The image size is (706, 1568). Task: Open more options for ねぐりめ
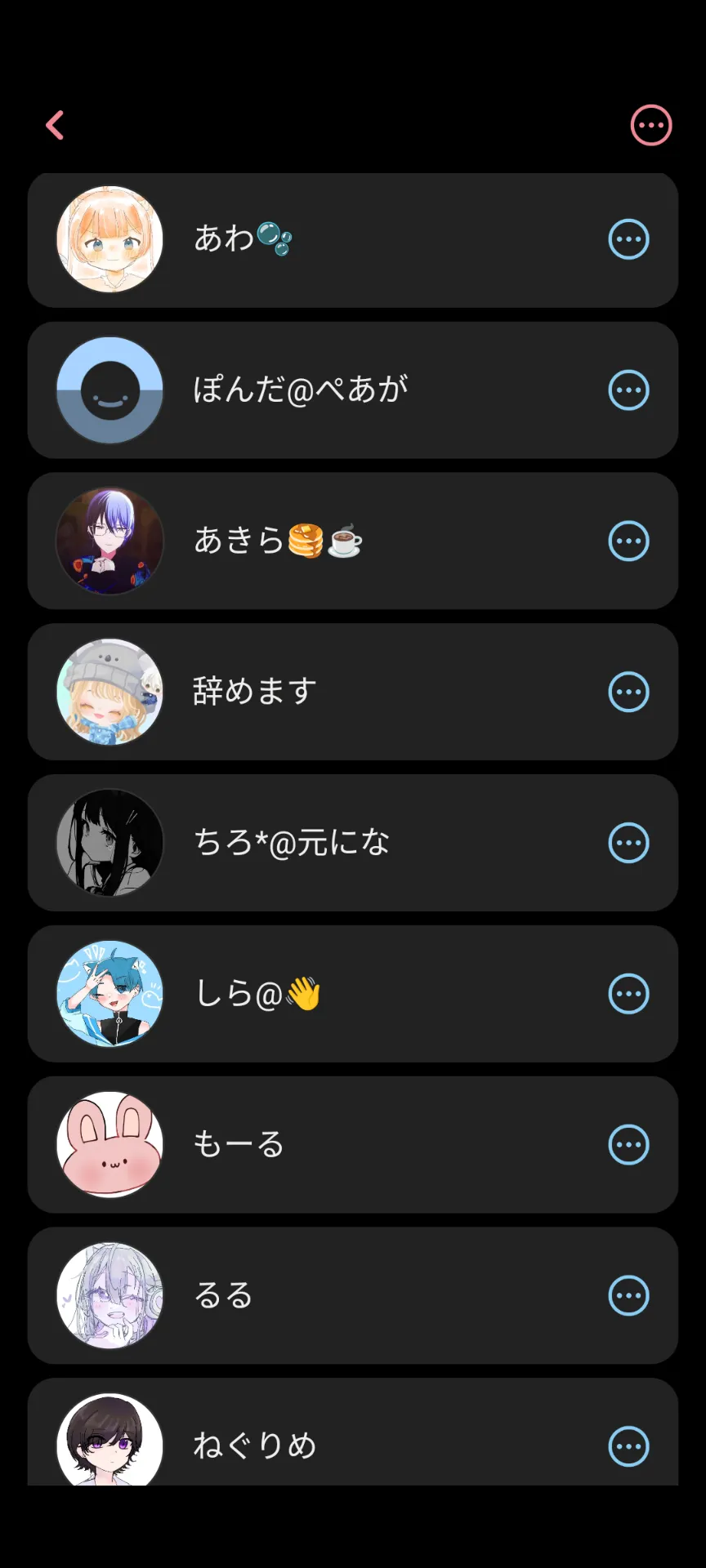629,1446
